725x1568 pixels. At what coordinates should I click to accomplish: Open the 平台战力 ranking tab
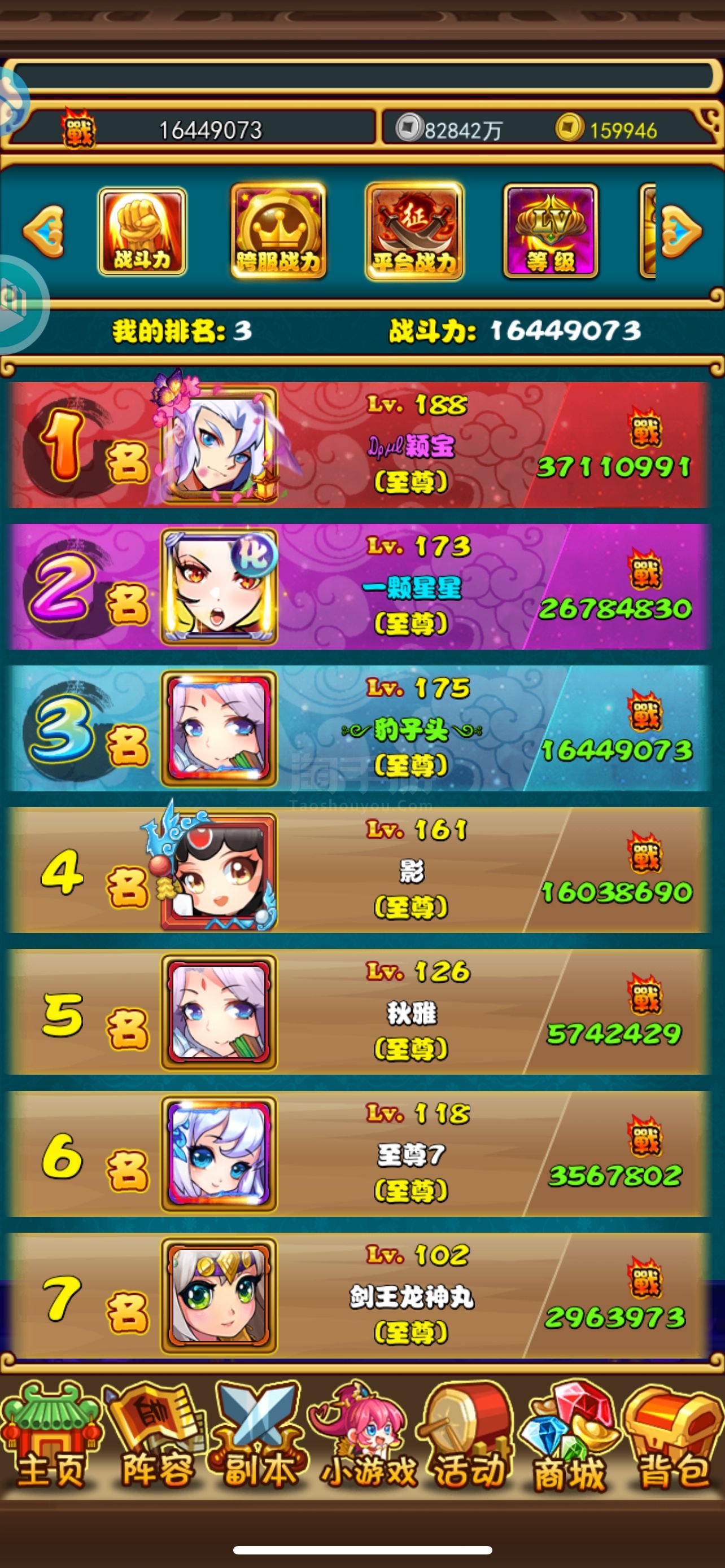click(414, 232)
